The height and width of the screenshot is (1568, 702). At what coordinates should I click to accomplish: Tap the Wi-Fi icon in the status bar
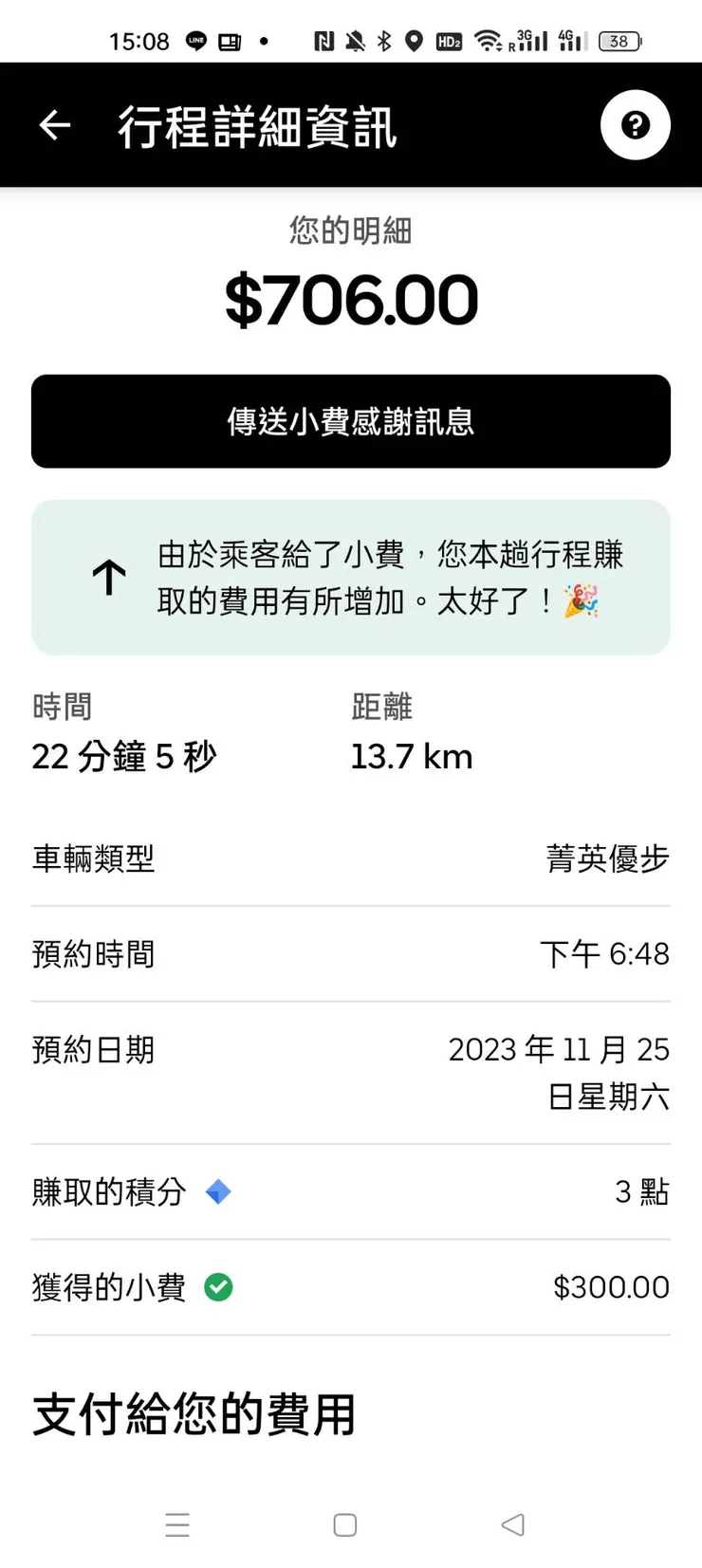487,41
